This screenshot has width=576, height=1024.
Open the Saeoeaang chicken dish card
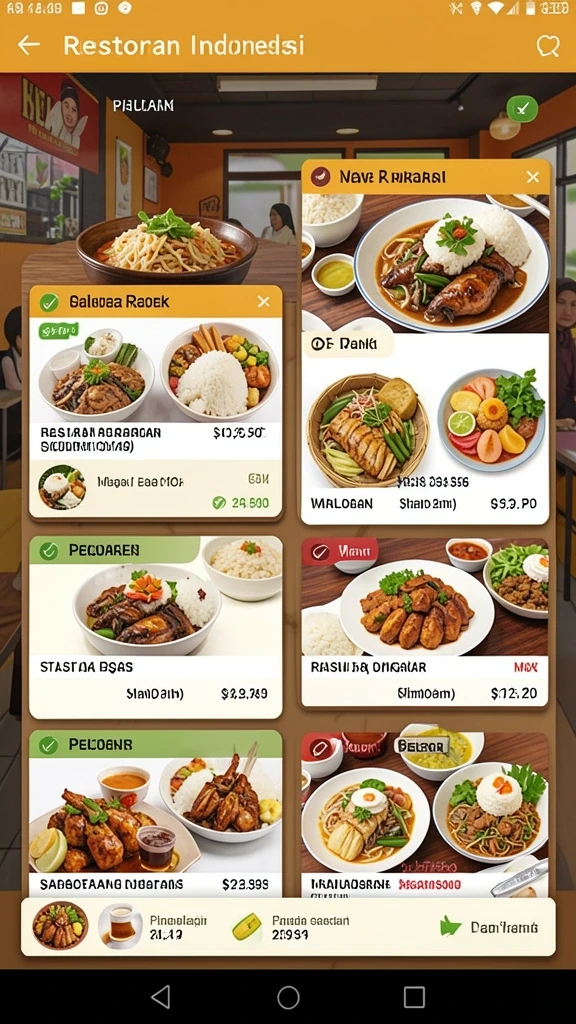tap(155, 814)
